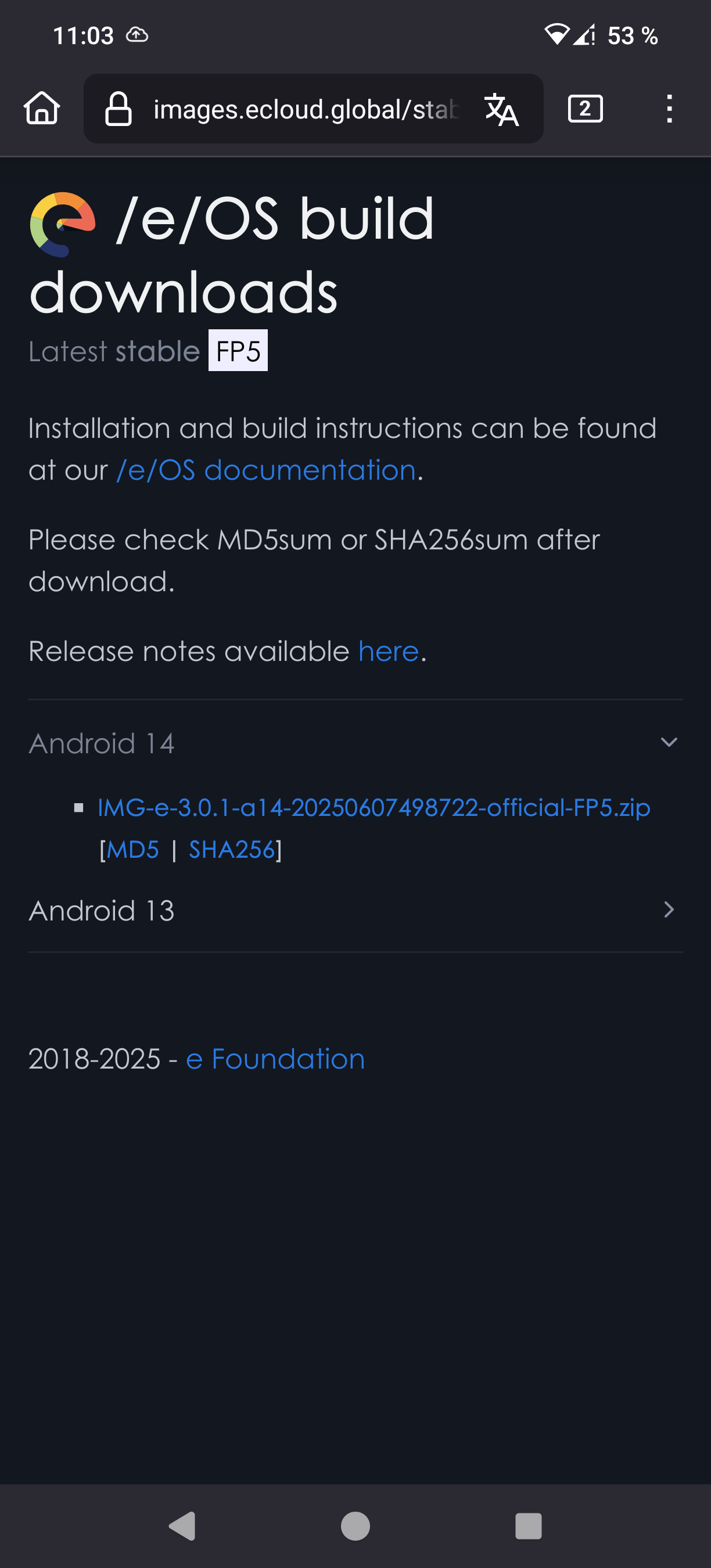Open the /e/OS documentation link
Viewport: 711px width, 1568px height.
pyautogui.click(x=267, y=470)
